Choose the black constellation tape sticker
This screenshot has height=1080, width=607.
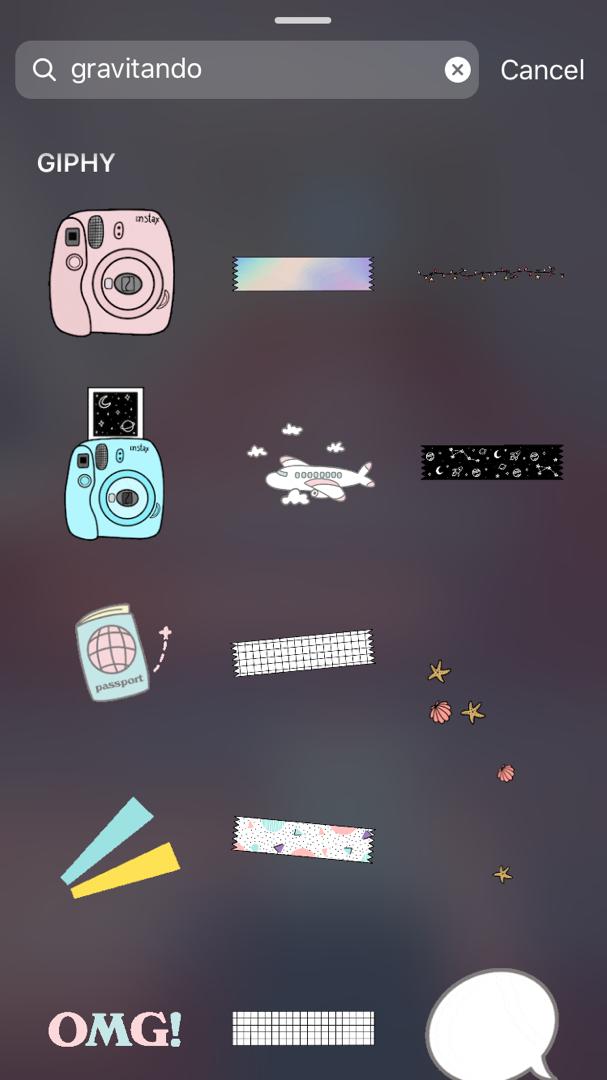coord(491,462)
